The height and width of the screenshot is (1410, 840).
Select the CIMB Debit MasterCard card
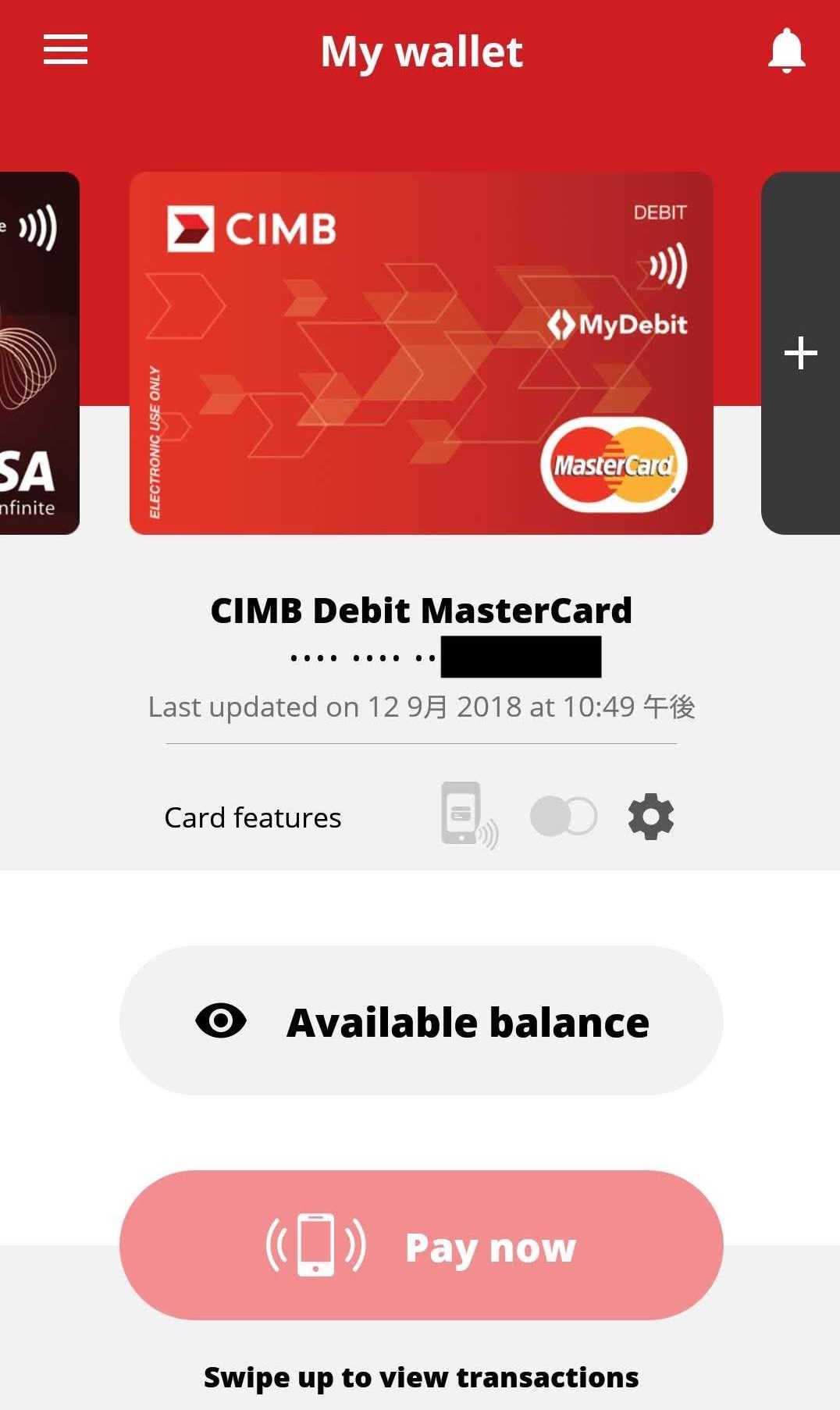[421, 353]
